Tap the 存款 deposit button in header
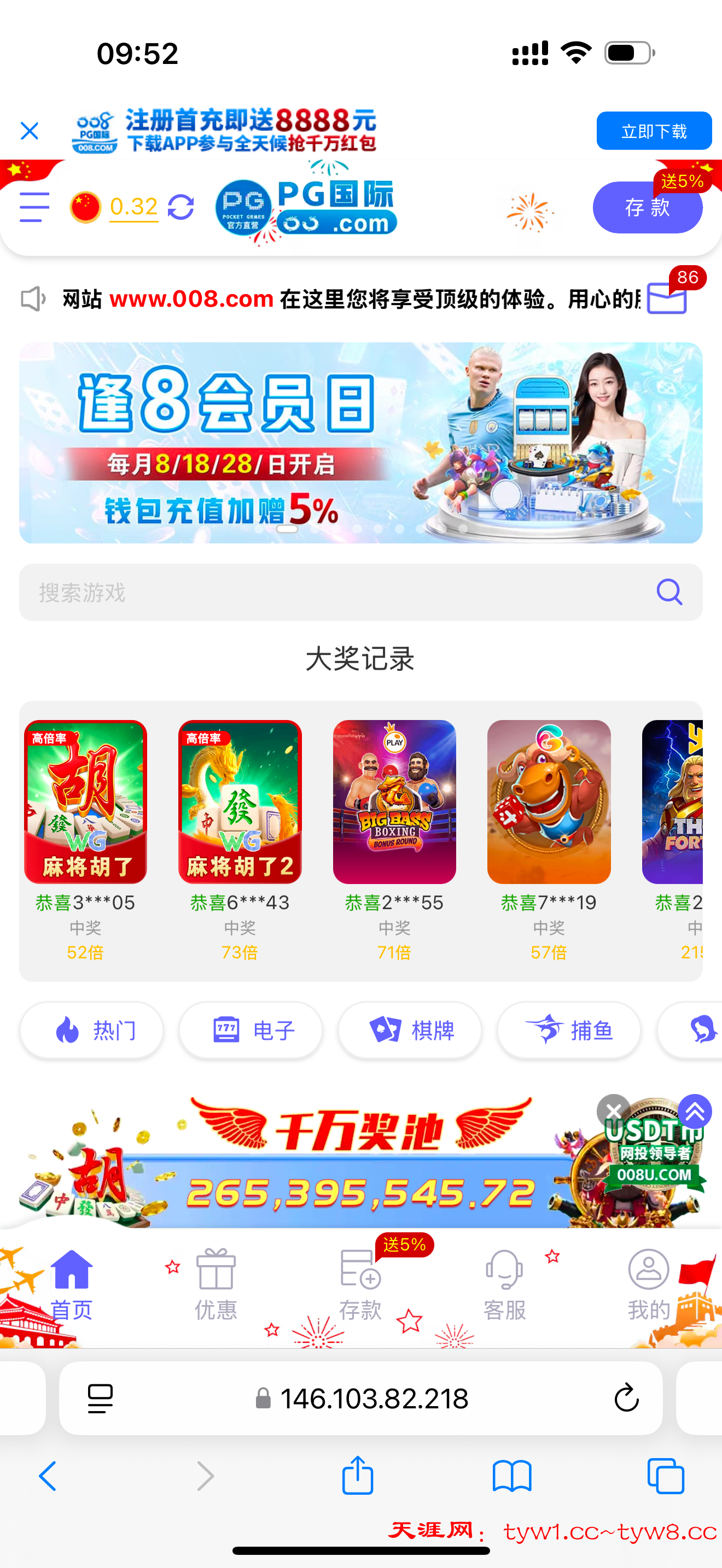This screenshot has height=1568, width=722. [x=647, y=208]
